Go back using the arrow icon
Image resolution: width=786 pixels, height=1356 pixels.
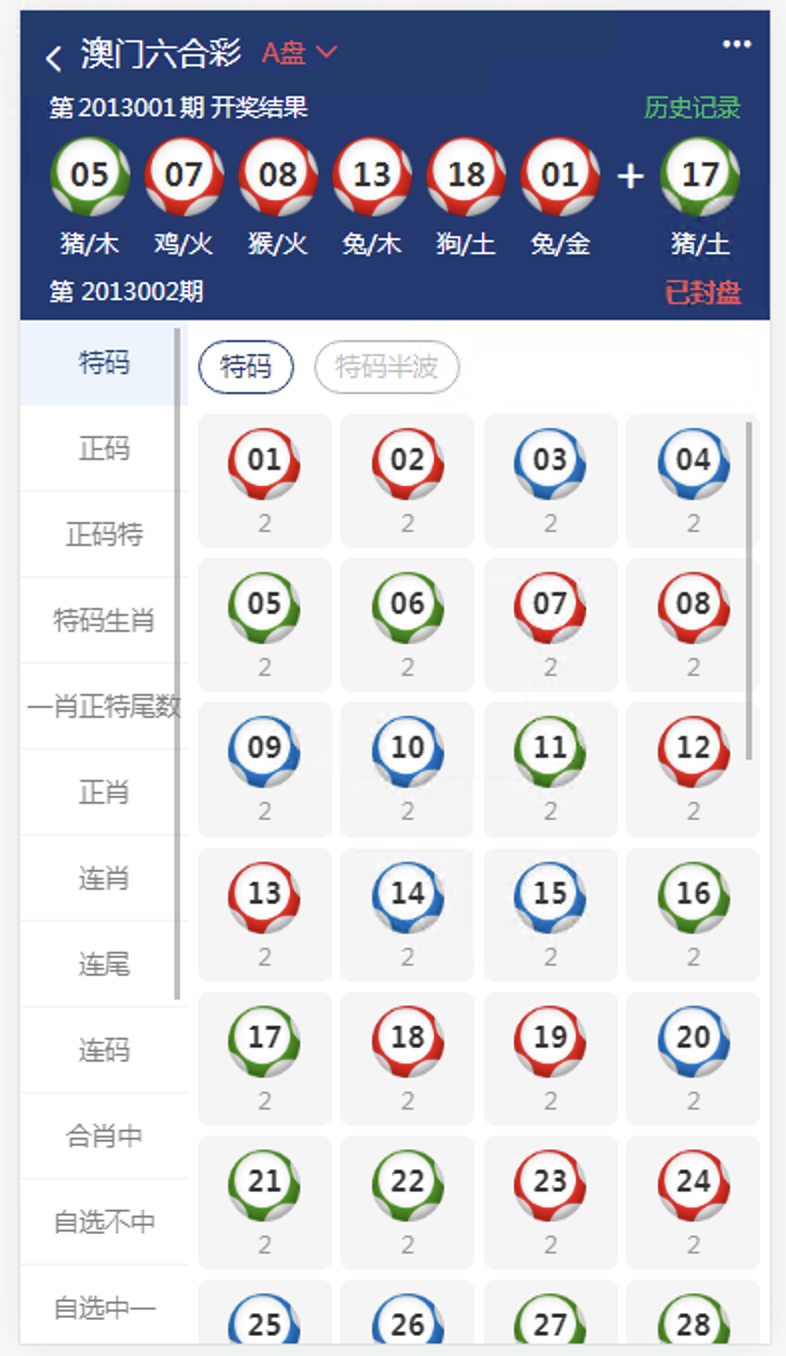click(x=54, y=58)
